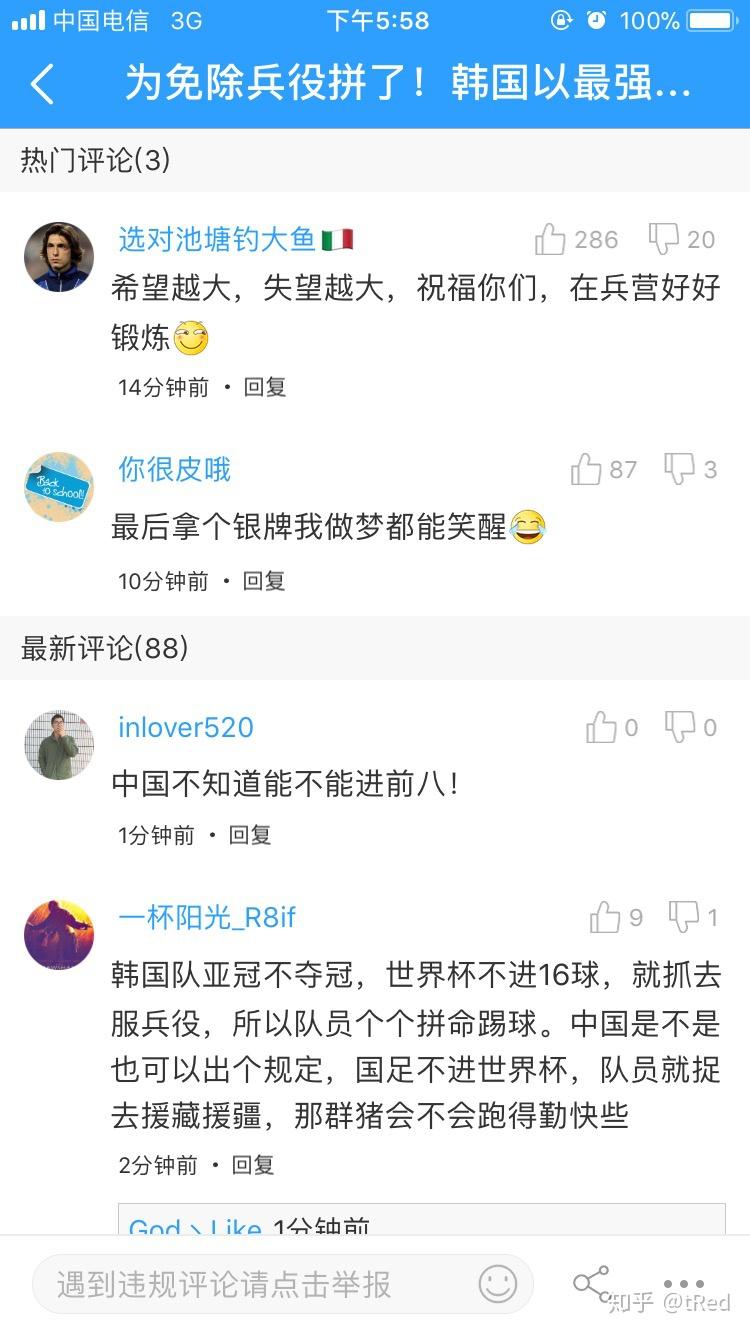Open the share icon at bottom right
The height and width of the screenshot is (1334, 750).
pos(592,1282)
